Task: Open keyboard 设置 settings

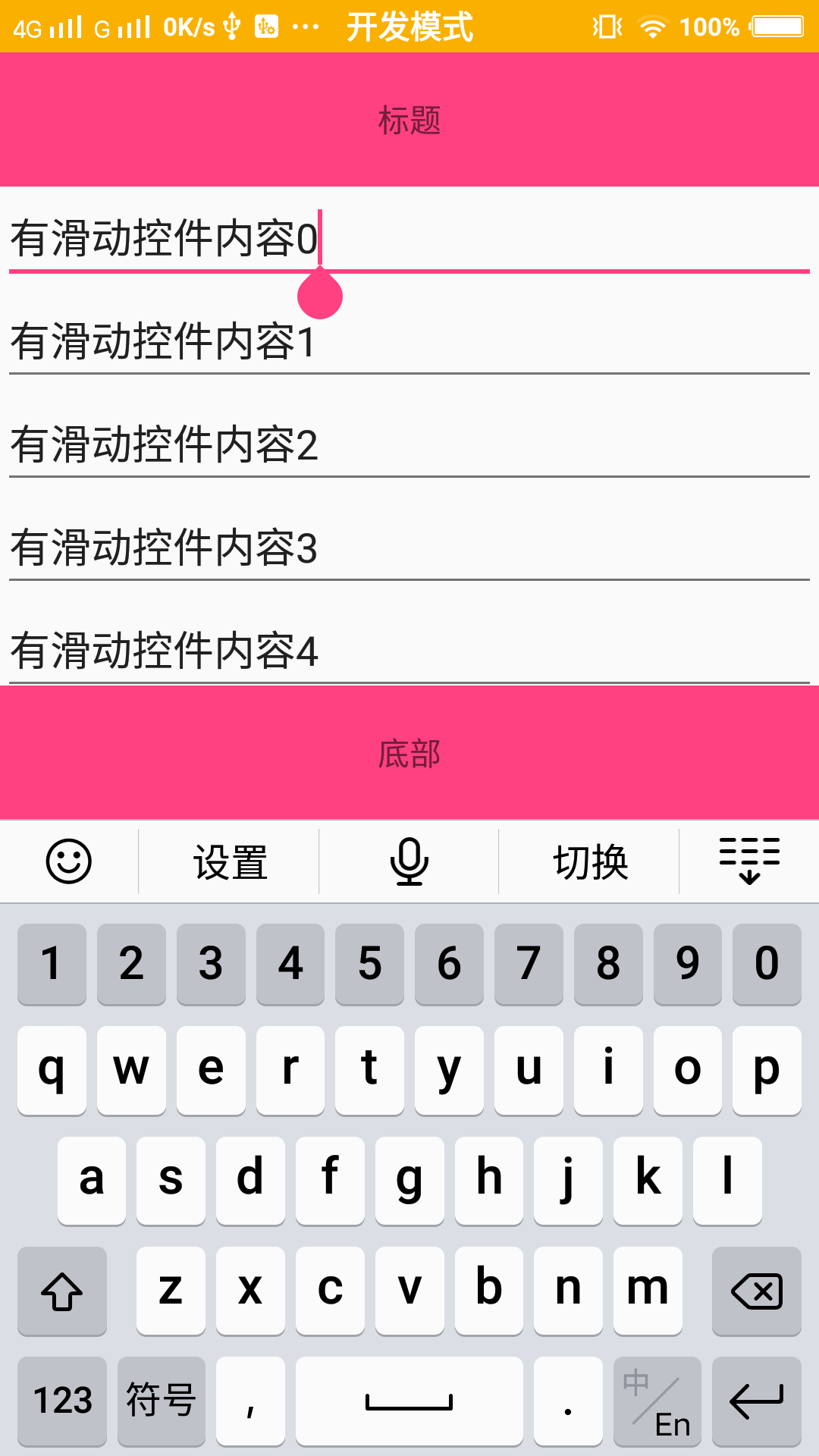Action: pos(230,861)
